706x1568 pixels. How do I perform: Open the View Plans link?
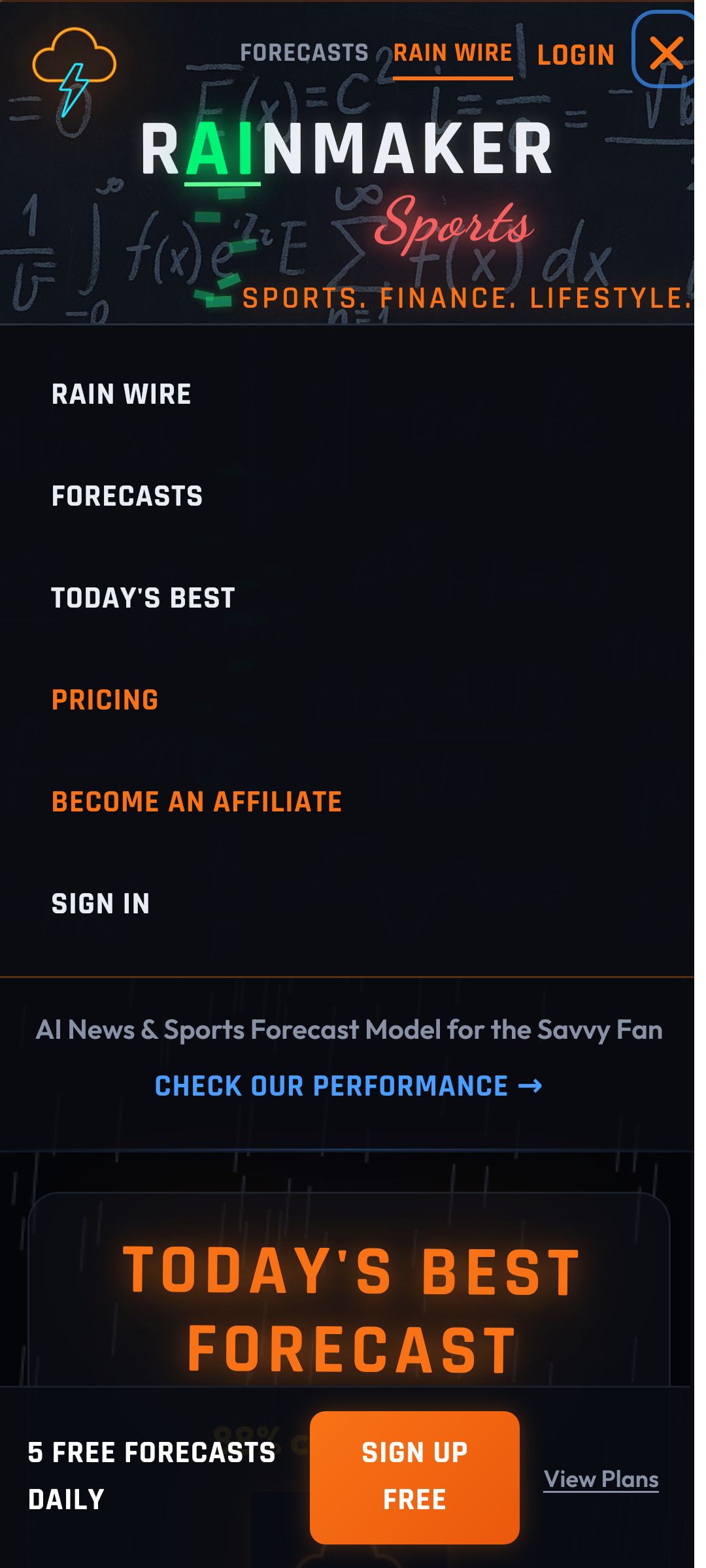(x=601, y=1479)
